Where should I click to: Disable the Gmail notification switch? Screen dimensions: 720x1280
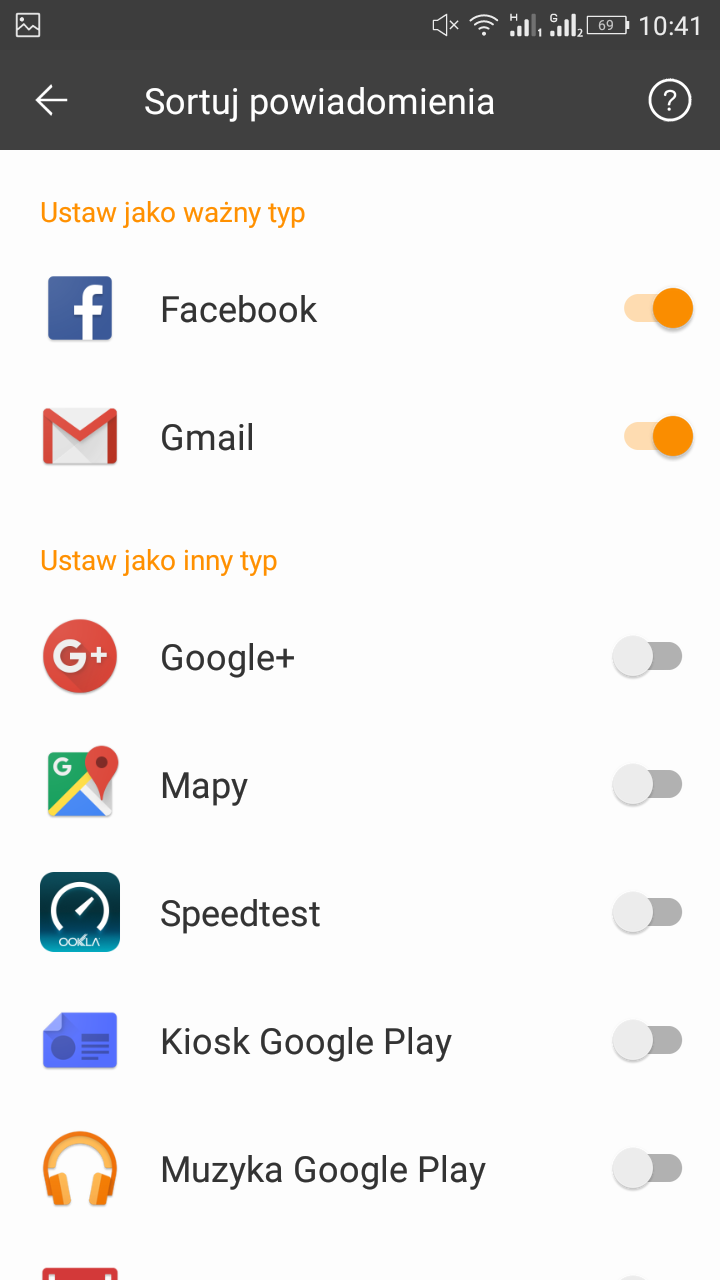coord(658,437)
